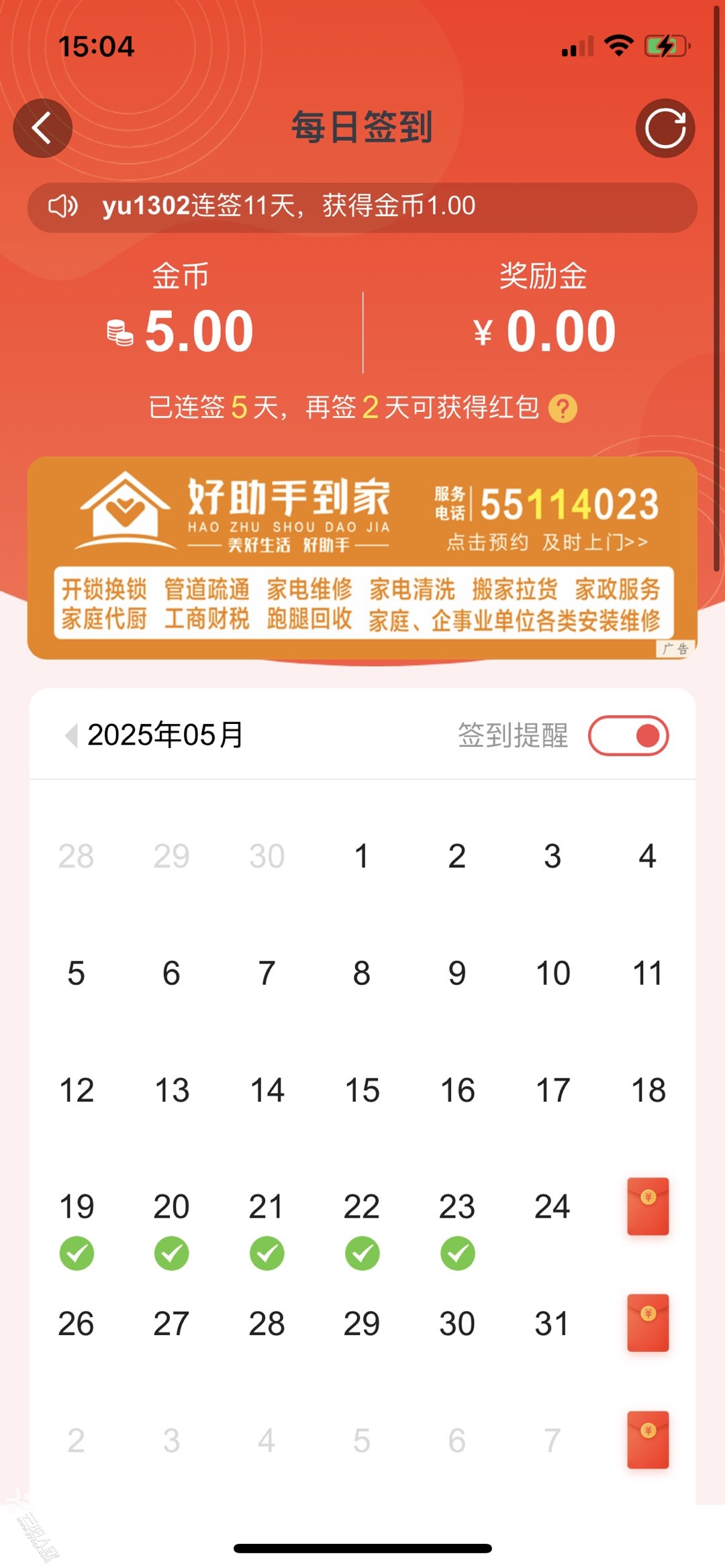725x1568 pixels.
Task: Go back using the top-left arrow
Action: (42, 128)
